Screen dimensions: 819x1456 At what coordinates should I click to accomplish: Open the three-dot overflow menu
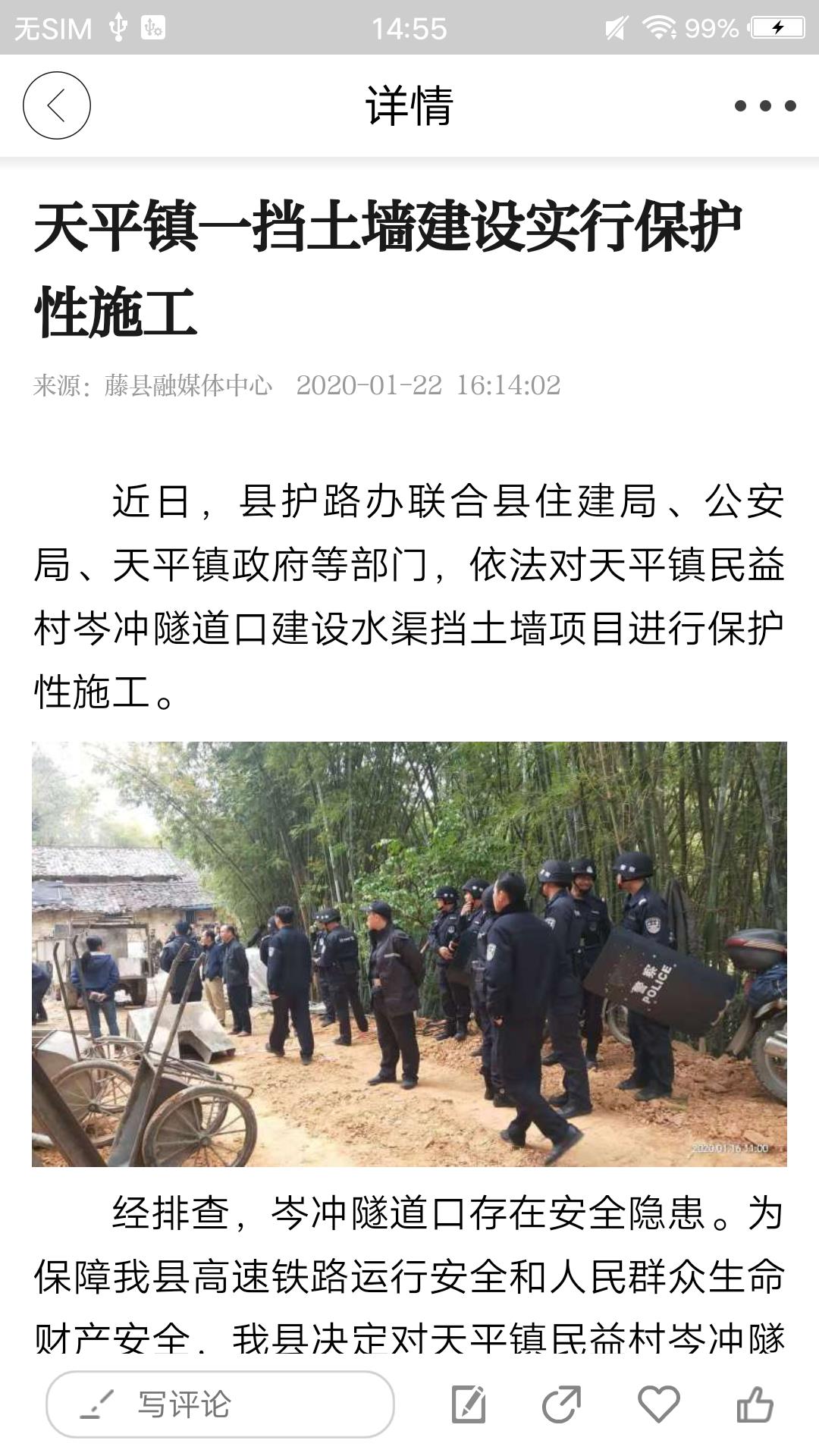(764, 106)
